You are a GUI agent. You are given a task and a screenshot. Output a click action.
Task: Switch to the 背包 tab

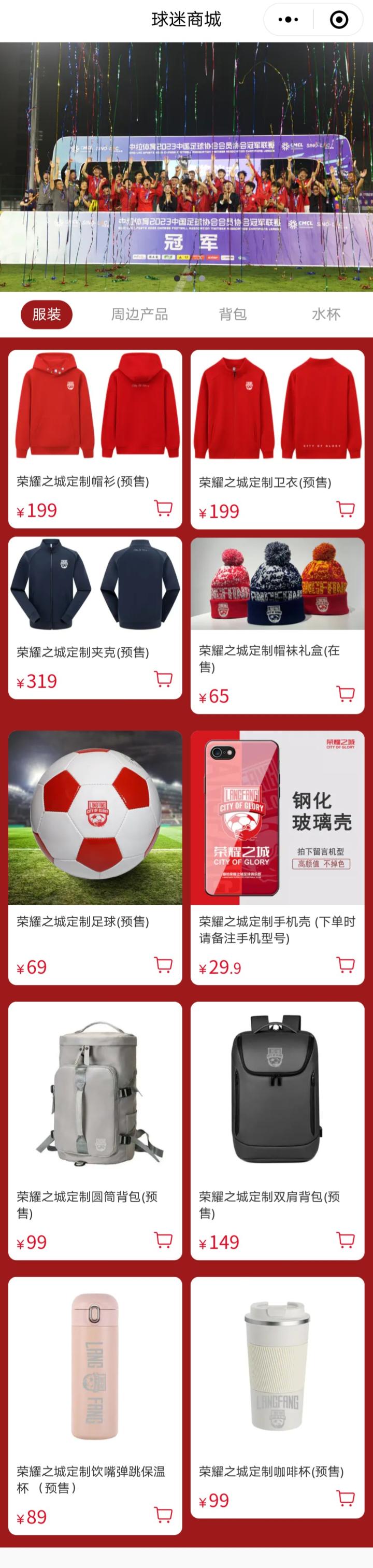[x=233, y=314]
